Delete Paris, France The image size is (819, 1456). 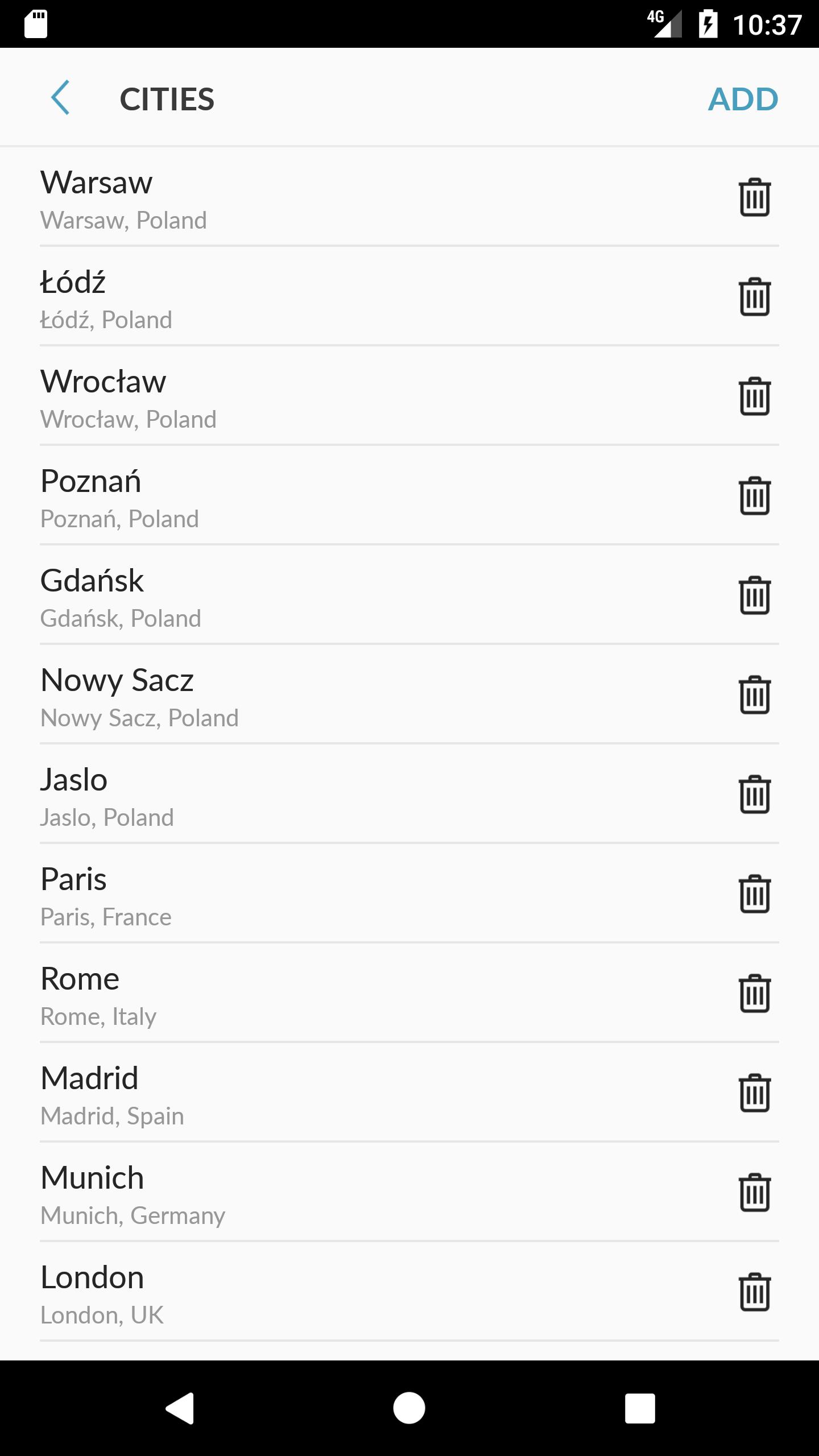[x=755, y=894]
